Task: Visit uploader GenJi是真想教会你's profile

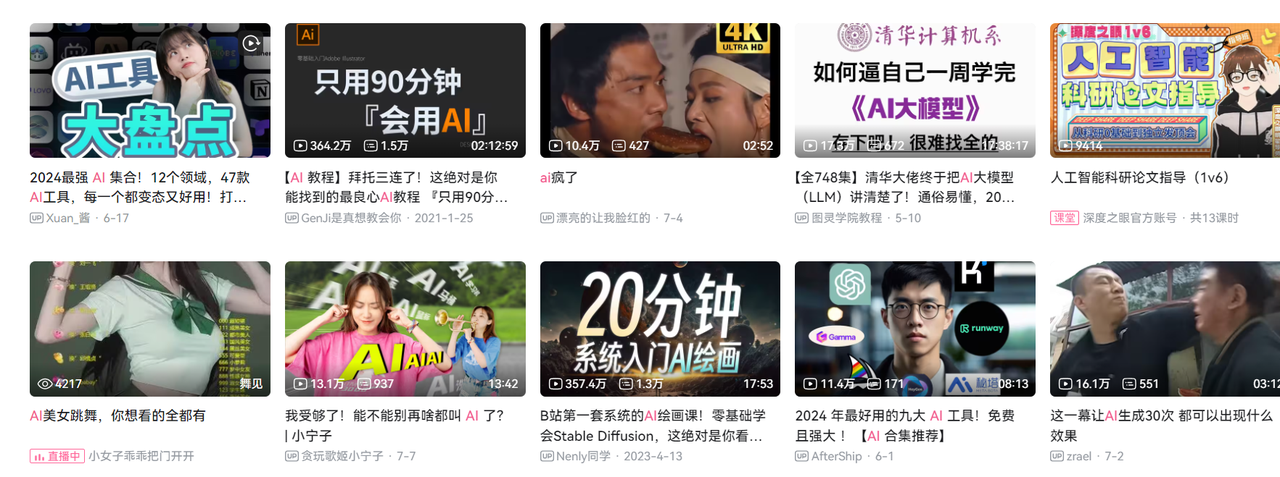Action: 351,218
